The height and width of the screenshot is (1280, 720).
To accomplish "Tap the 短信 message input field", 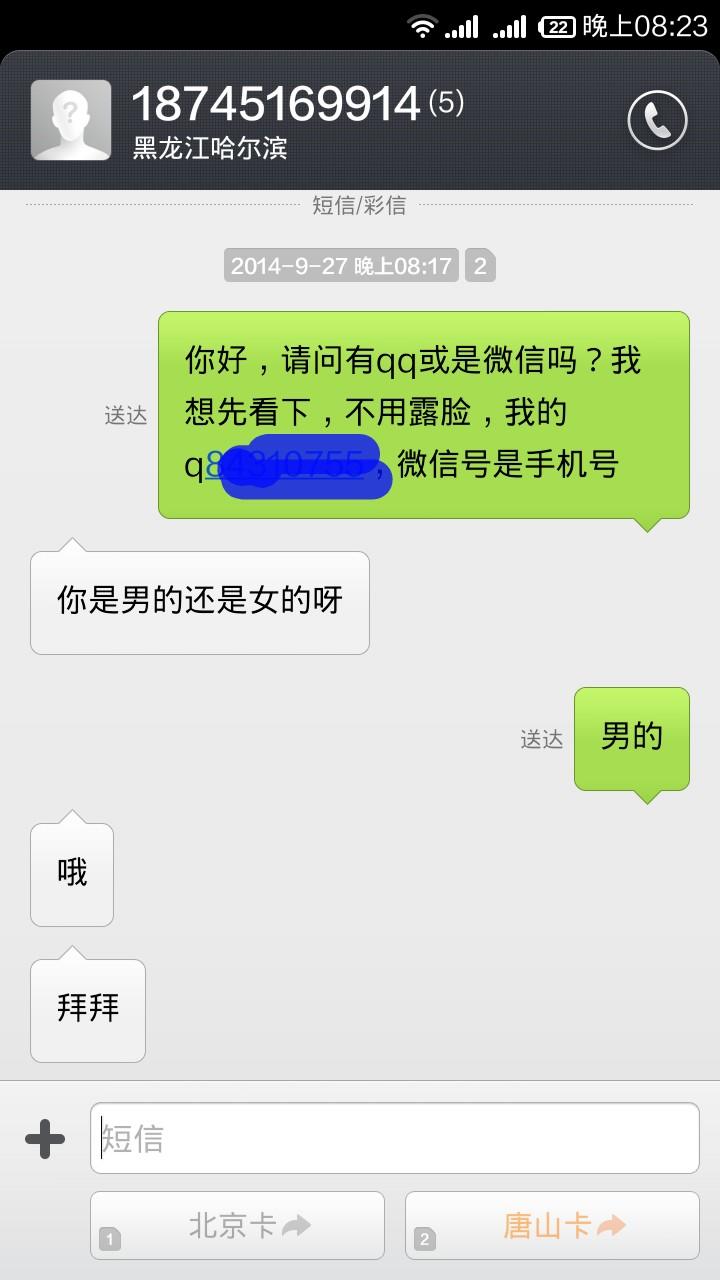I will [x=395, y=1137].
